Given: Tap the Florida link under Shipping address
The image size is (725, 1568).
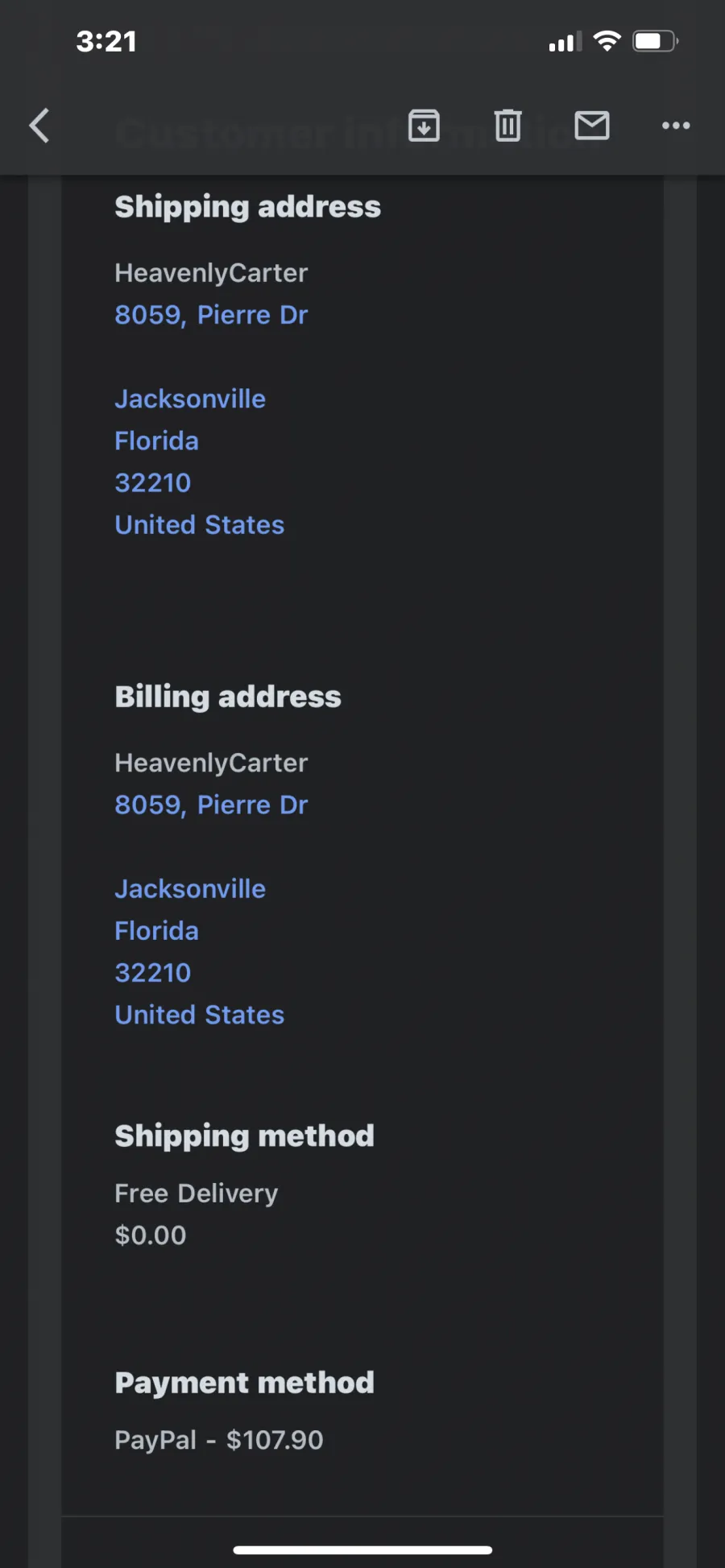Looking at the screenshot, I should point(156,441).
